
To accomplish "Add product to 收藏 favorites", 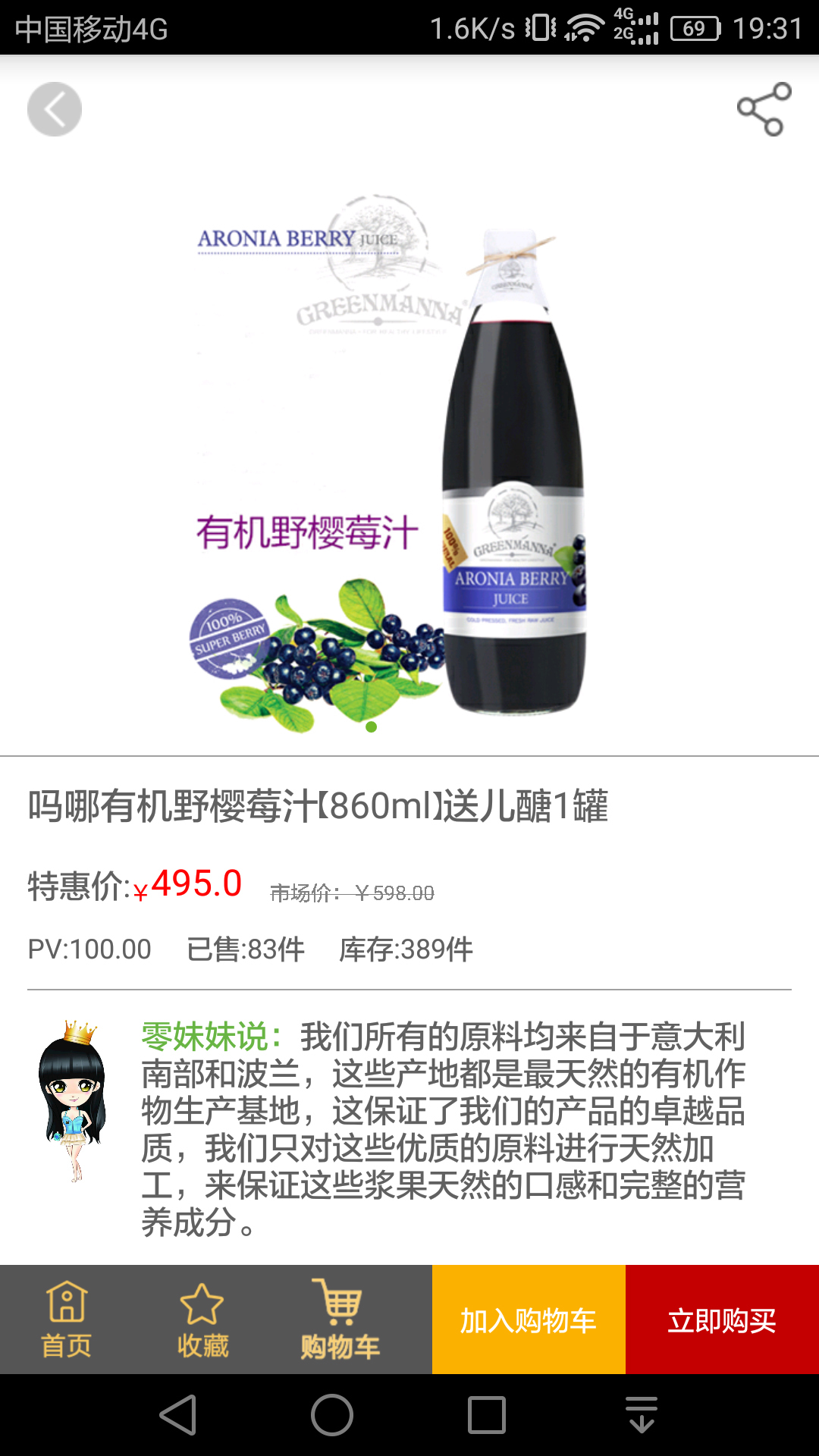I will 202,1319.
